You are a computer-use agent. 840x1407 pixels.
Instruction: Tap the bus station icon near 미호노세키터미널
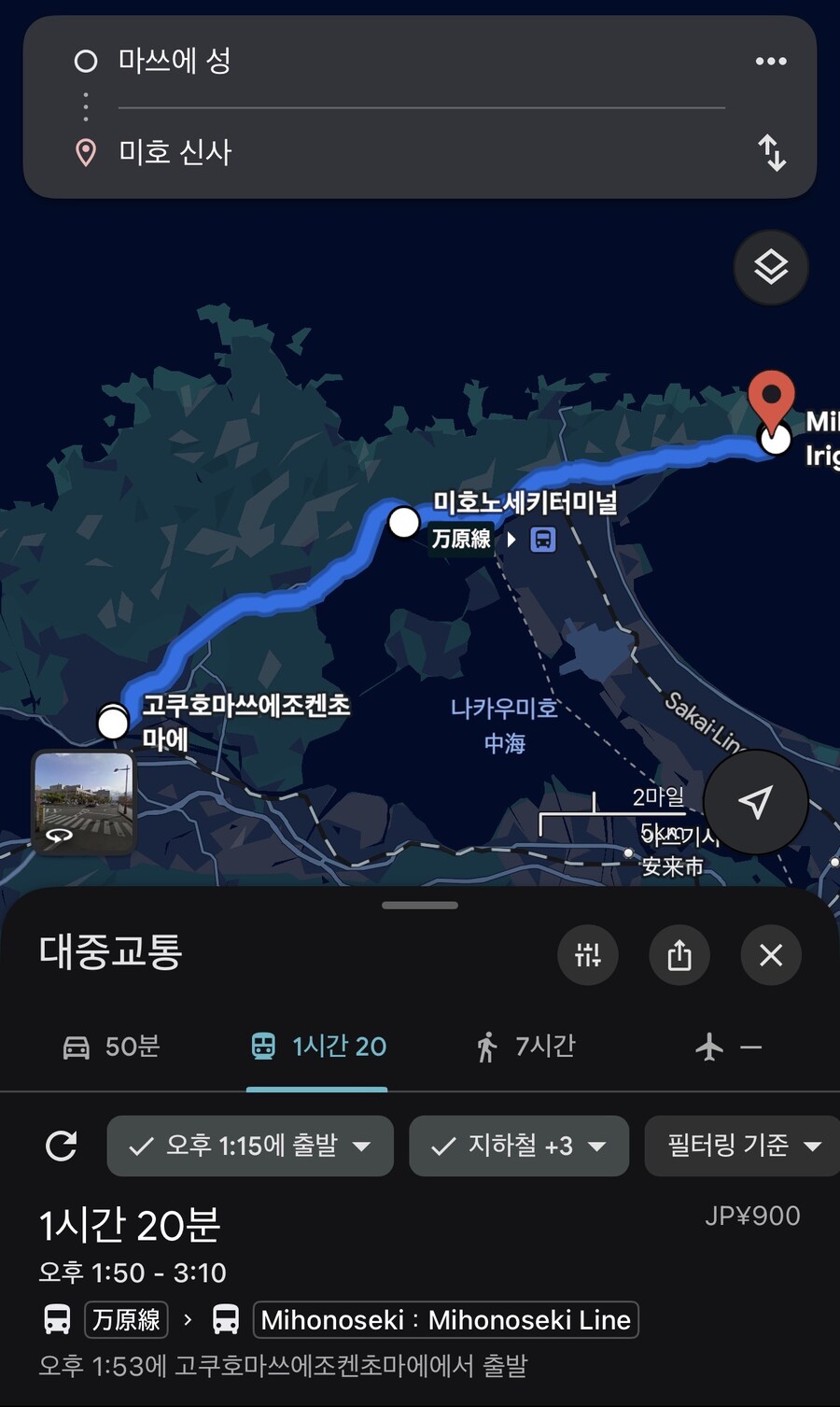point(542,540)
